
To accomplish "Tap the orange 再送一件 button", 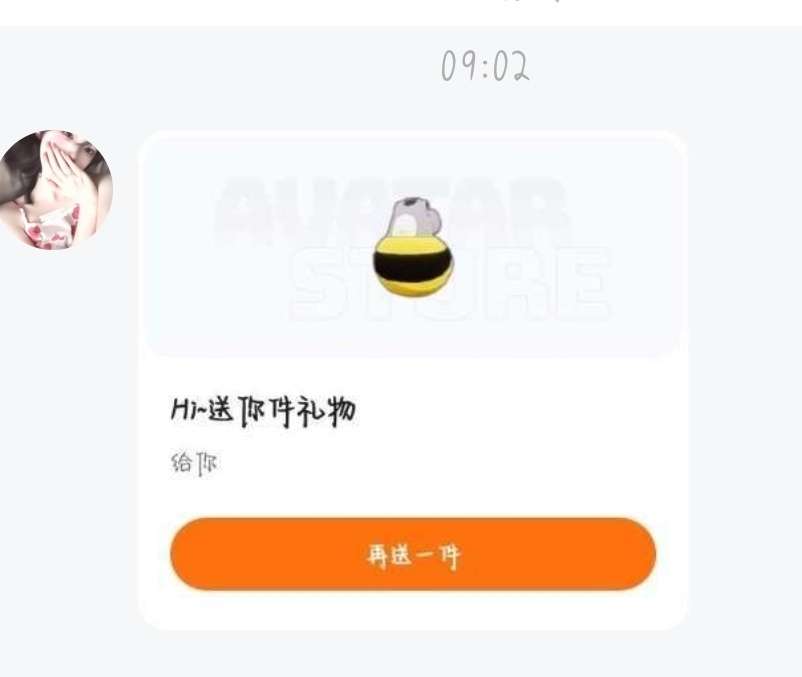I will 412,555.
